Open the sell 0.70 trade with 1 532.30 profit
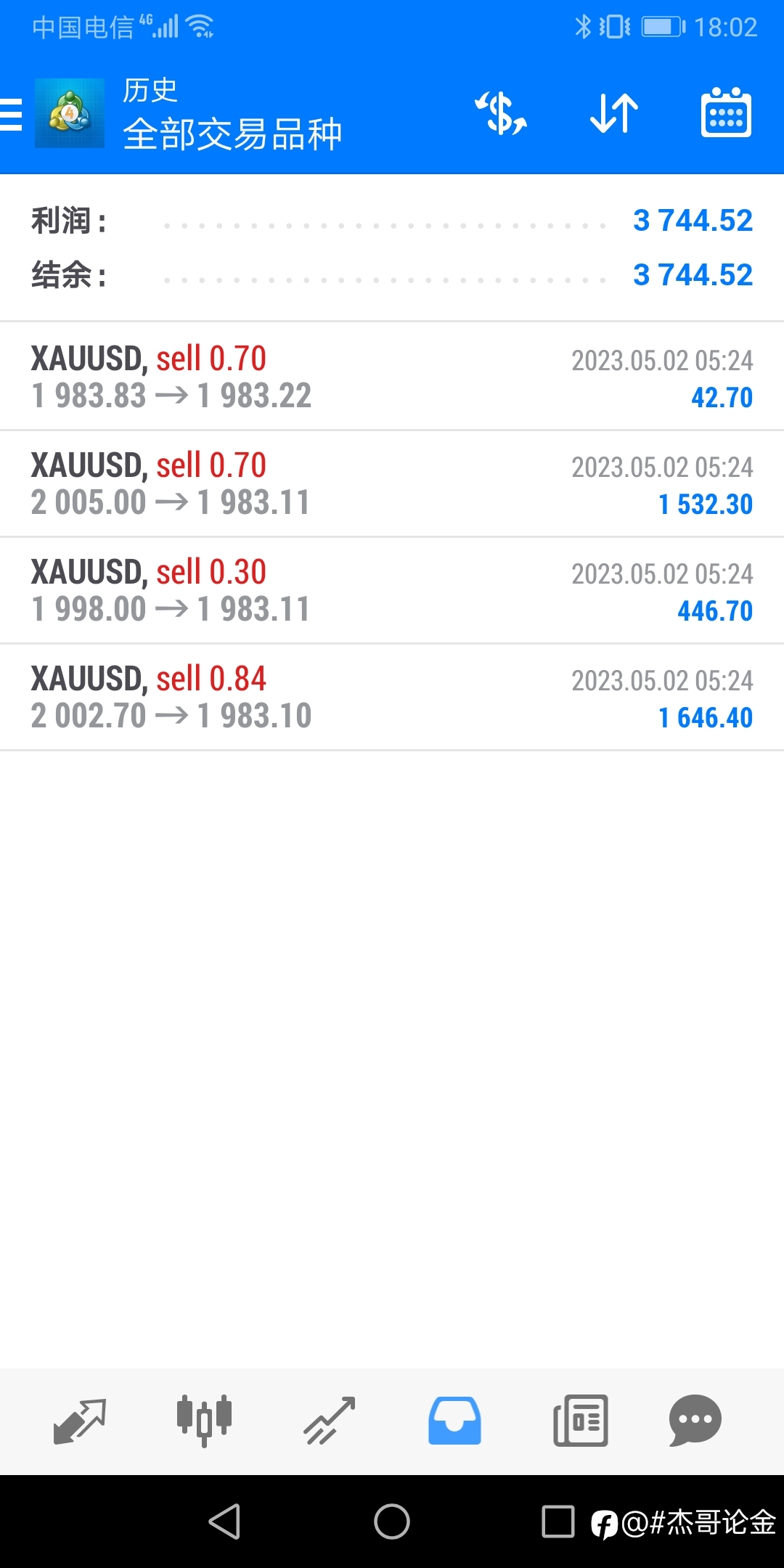This screenshot has height=1568, width=784. [x=392, y=484]
